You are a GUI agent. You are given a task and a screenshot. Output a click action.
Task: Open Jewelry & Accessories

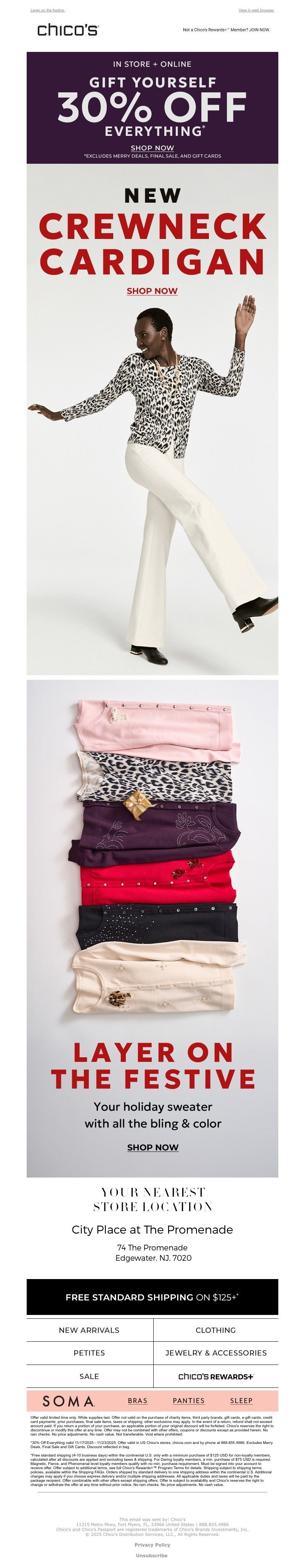[x=215, y=1352]
